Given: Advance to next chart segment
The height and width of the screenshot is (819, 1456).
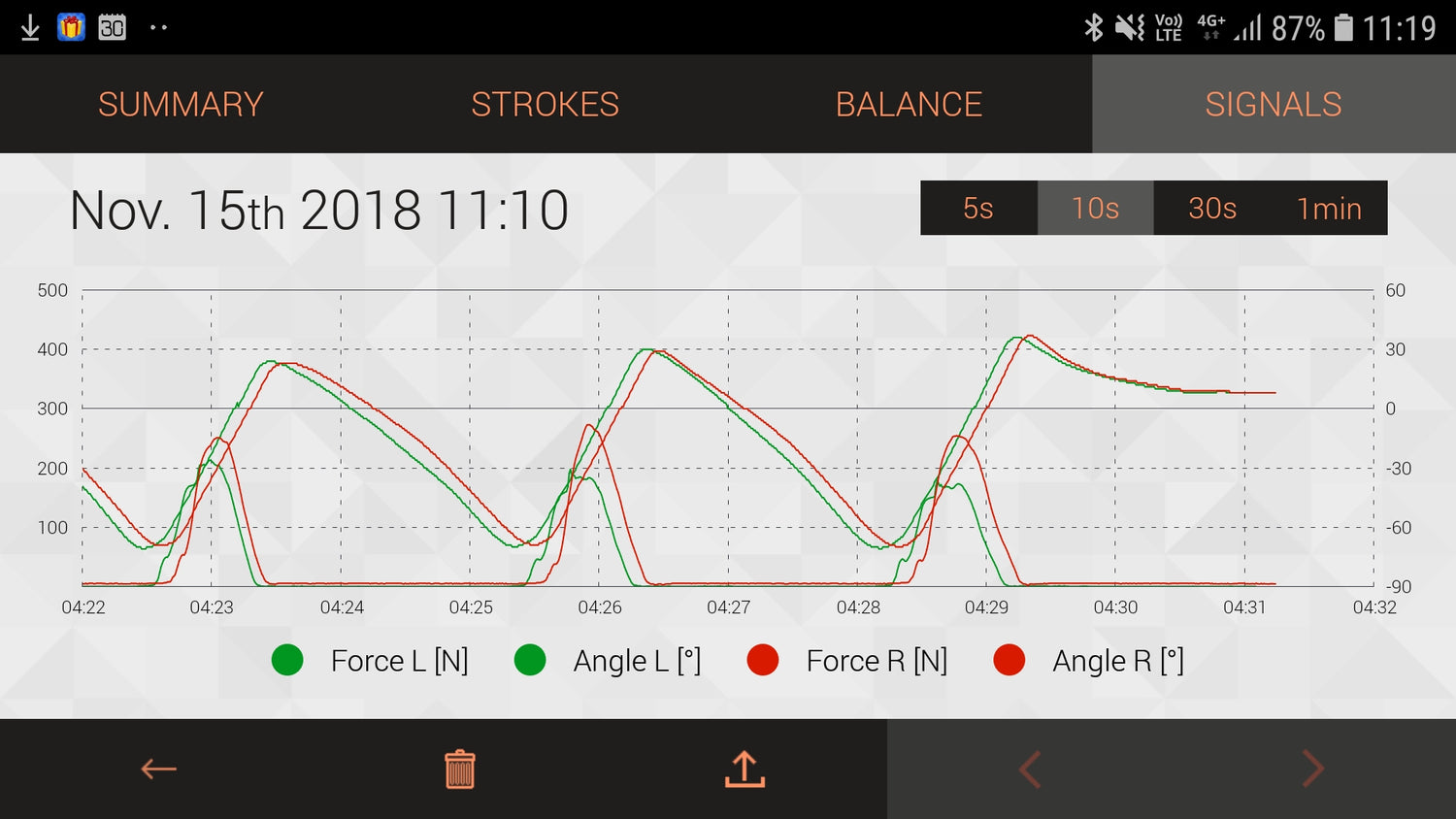Looking at the screenshot, I should click(1312, 770).
